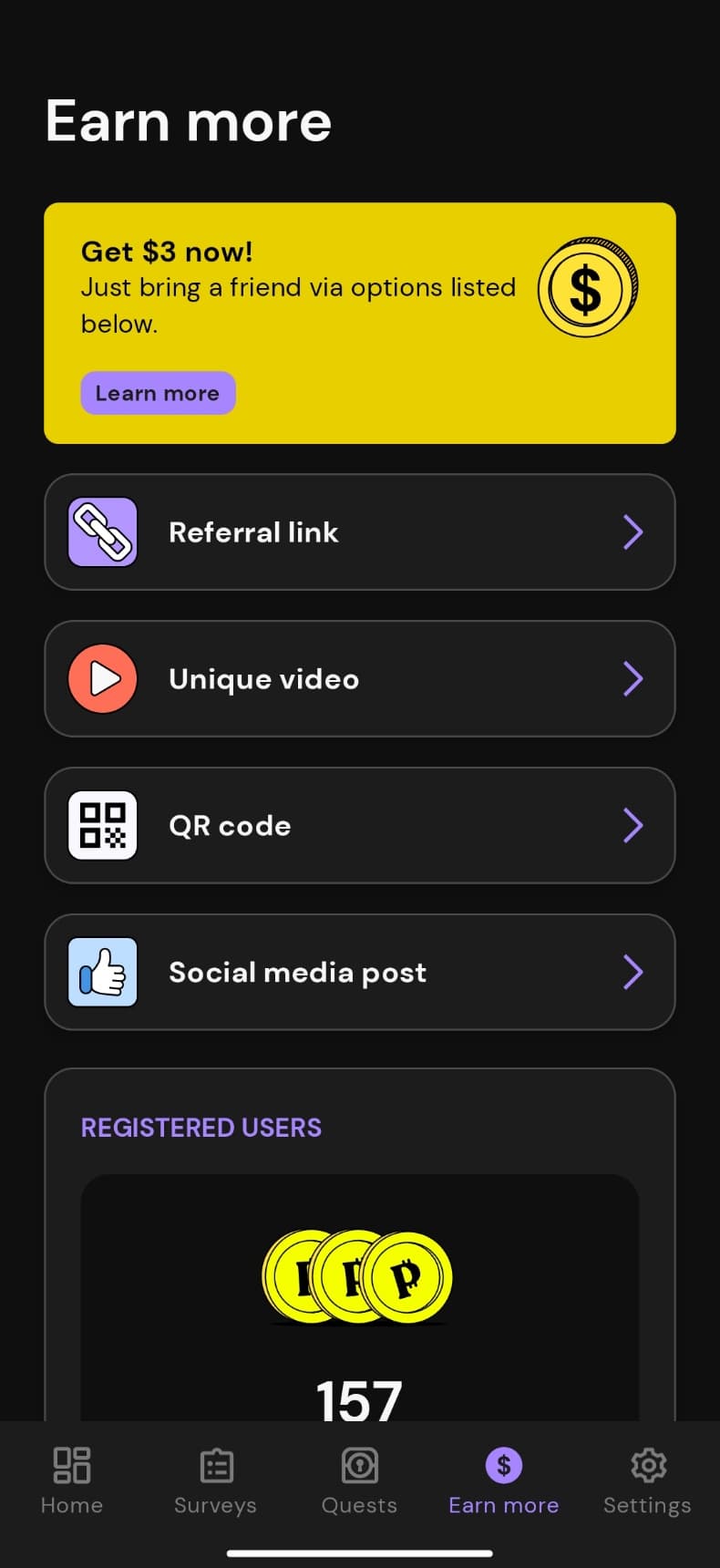The image size is (720, 1568).
Task: Open the QR code icon
Action: [x=101, y=825]
